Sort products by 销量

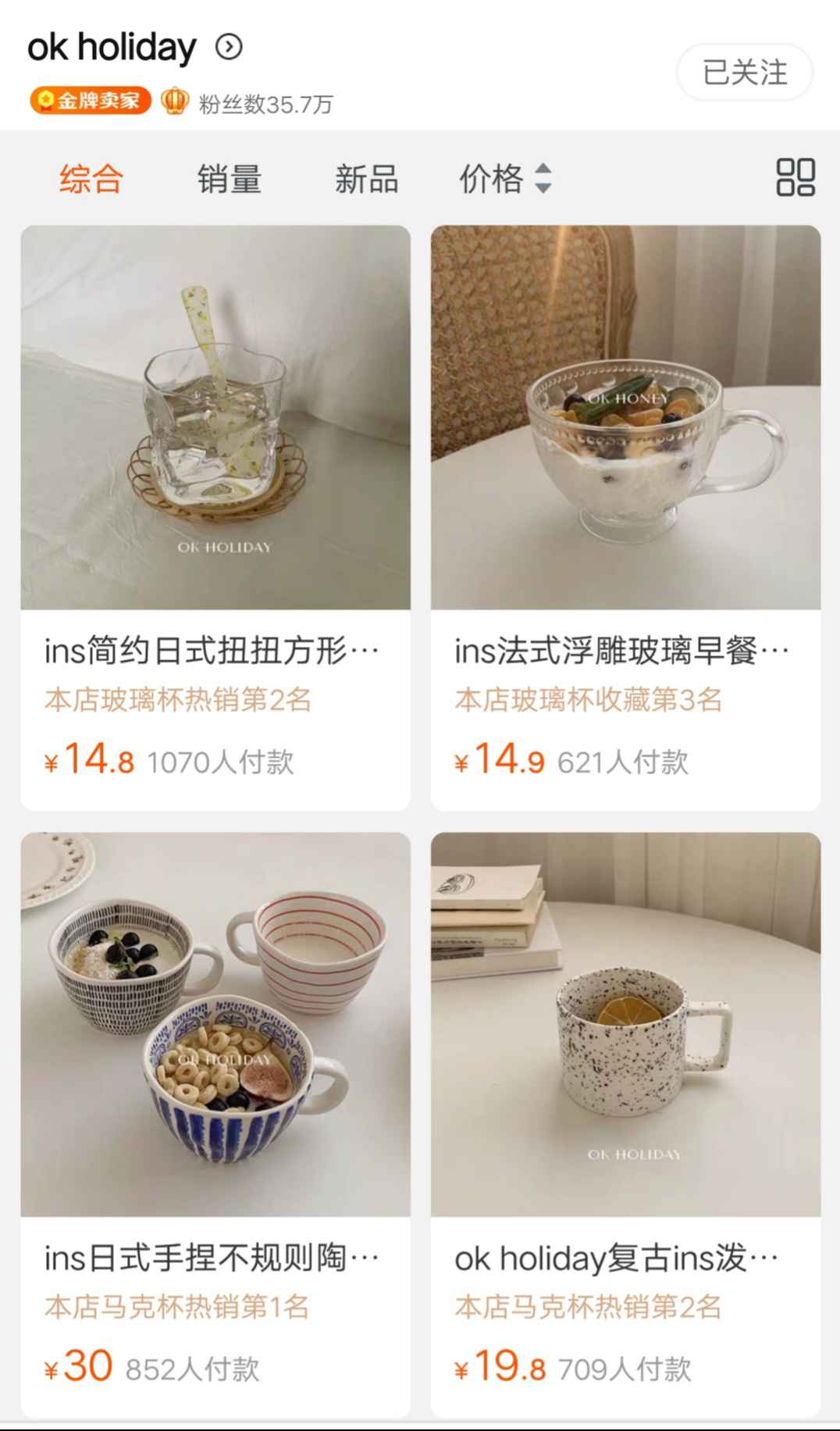coord(229,179)
